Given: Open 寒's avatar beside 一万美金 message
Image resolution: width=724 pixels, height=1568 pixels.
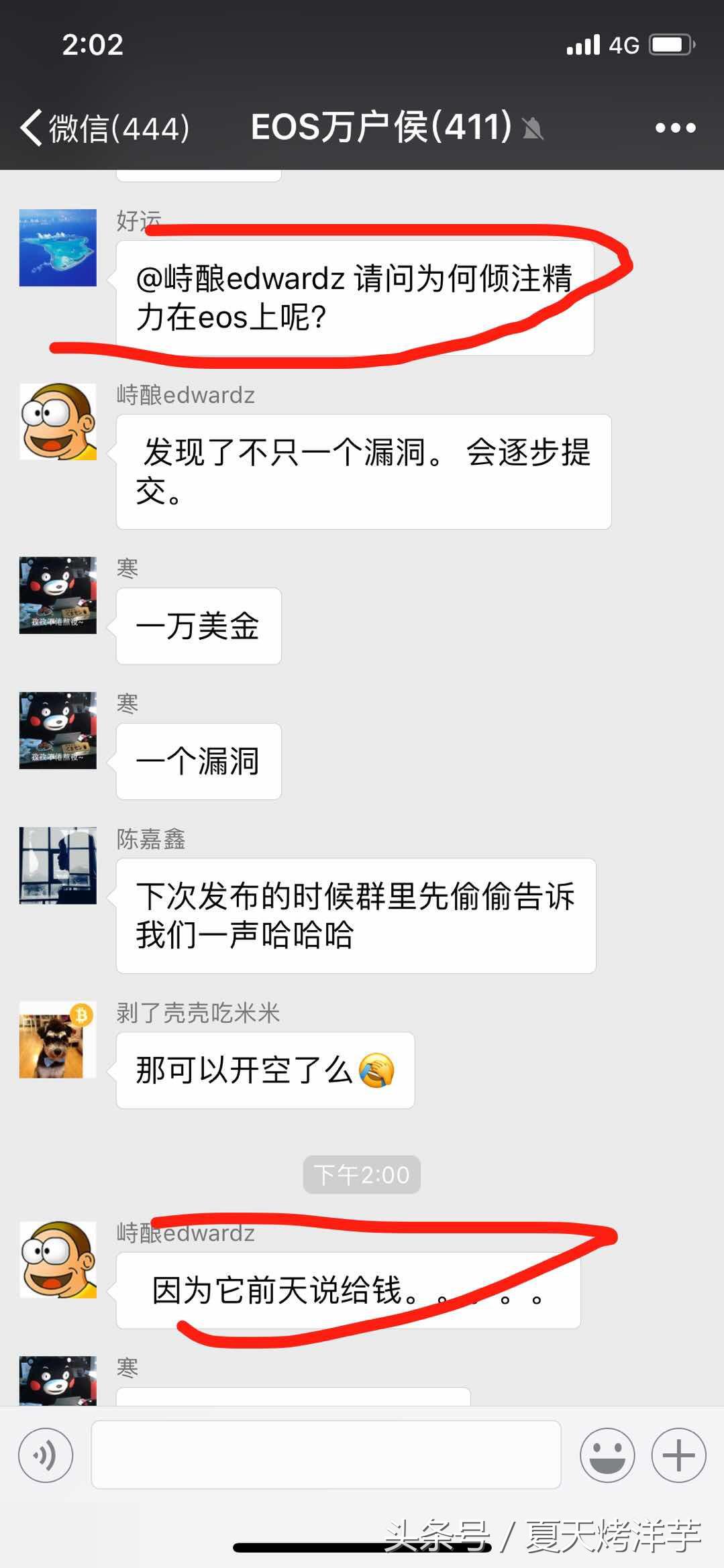Looking at the screenshot, I should click(x=58, y=595).
